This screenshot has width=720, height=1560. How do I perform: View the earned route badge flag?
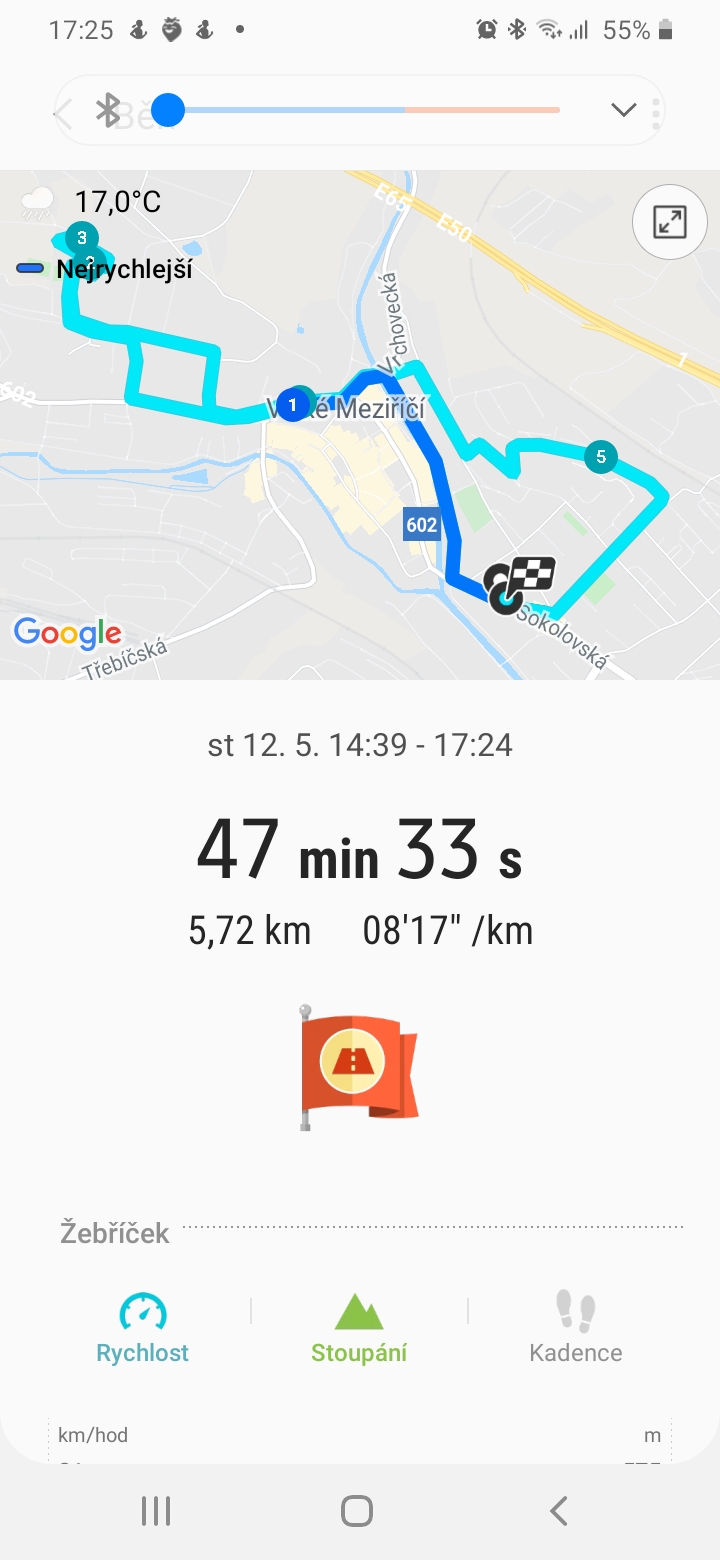coord(359,1067)
